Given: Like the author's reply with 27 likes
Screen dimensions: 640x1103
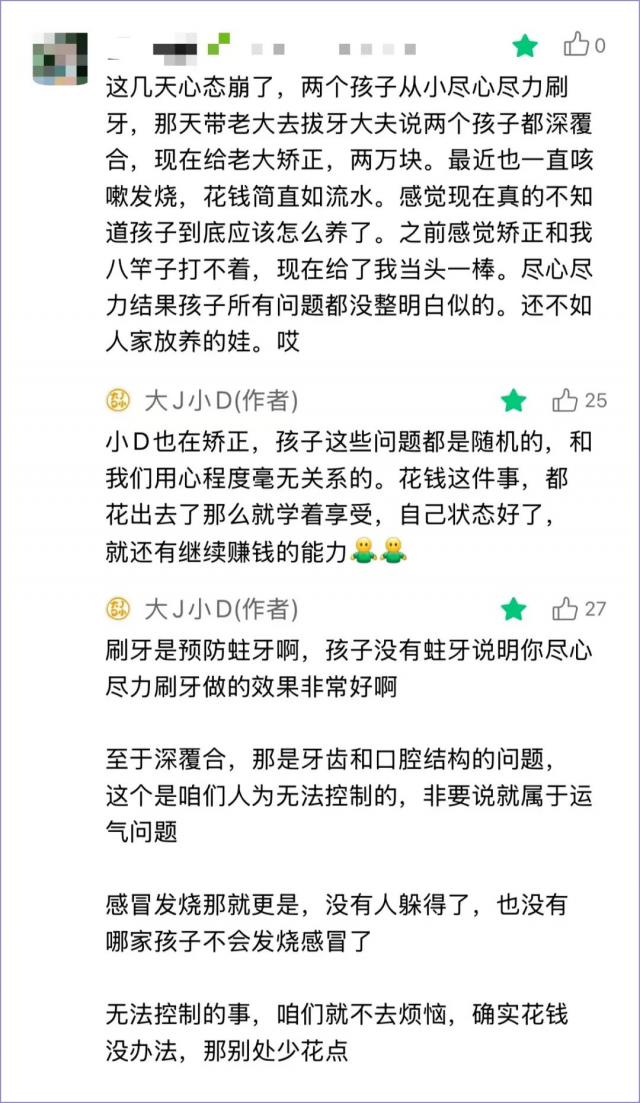Looking at the screenshot, I should click(x=566, y=608).
